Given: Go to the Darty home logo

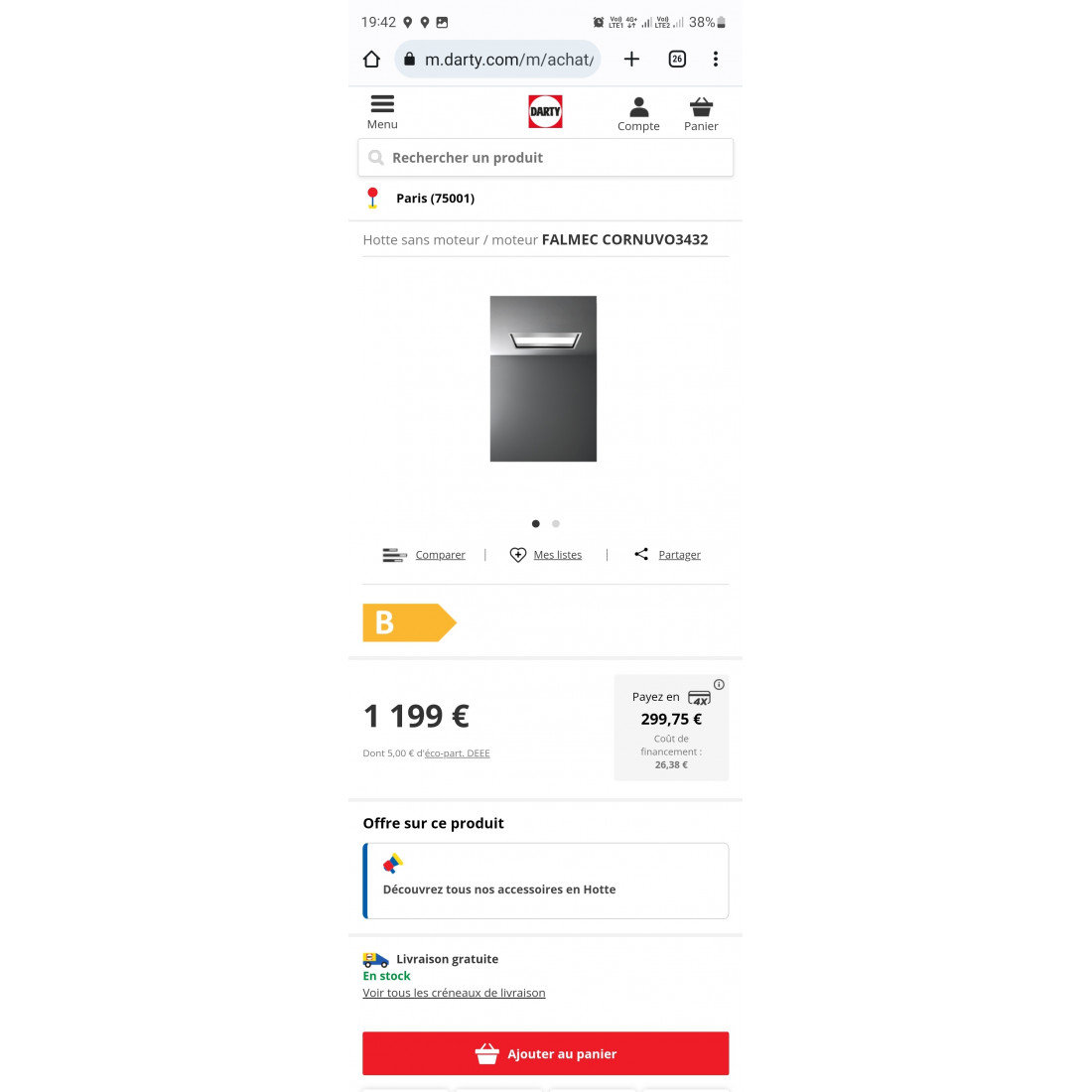Looking at the screenshot, I should (x=545, y=111).
